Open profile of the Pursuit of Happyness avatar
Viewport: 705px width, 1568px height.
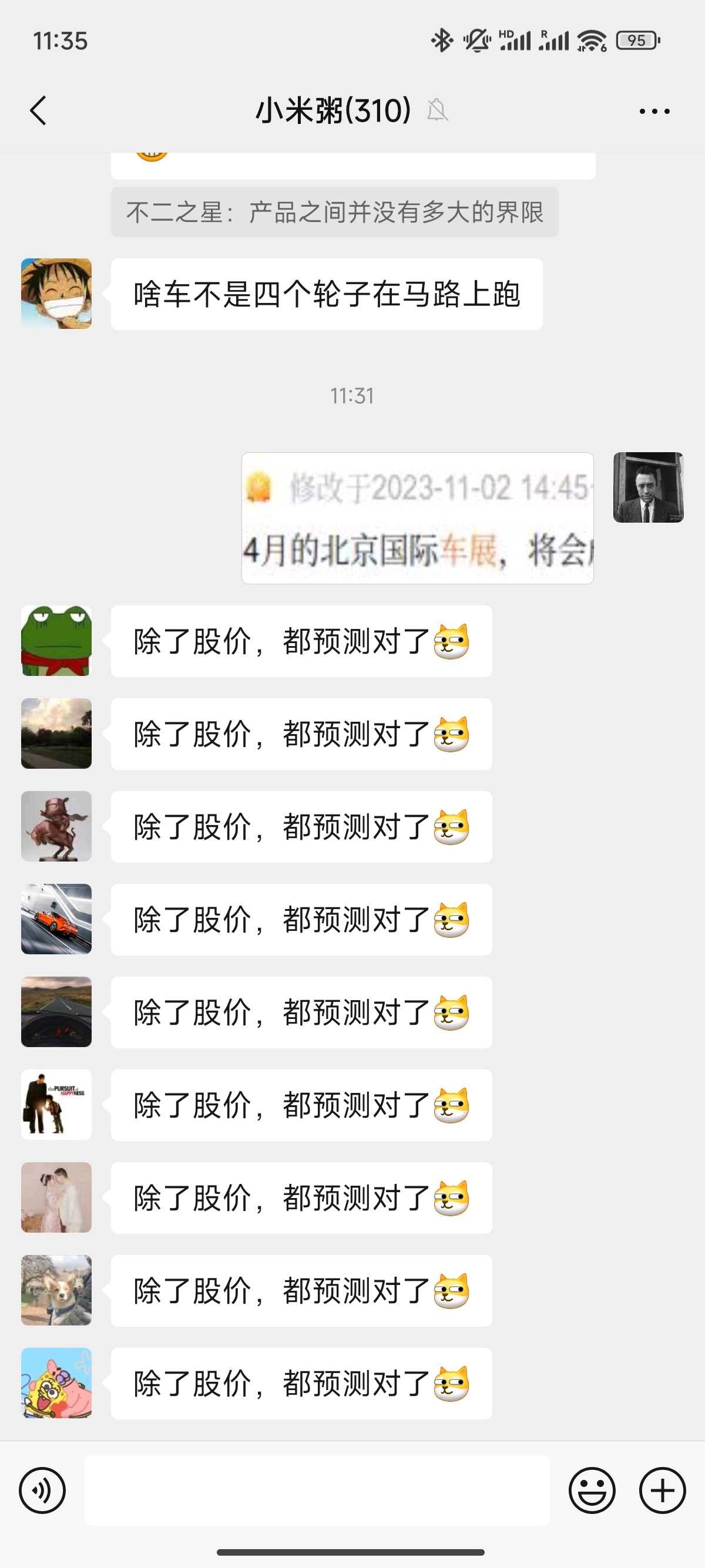point(56,1104)
